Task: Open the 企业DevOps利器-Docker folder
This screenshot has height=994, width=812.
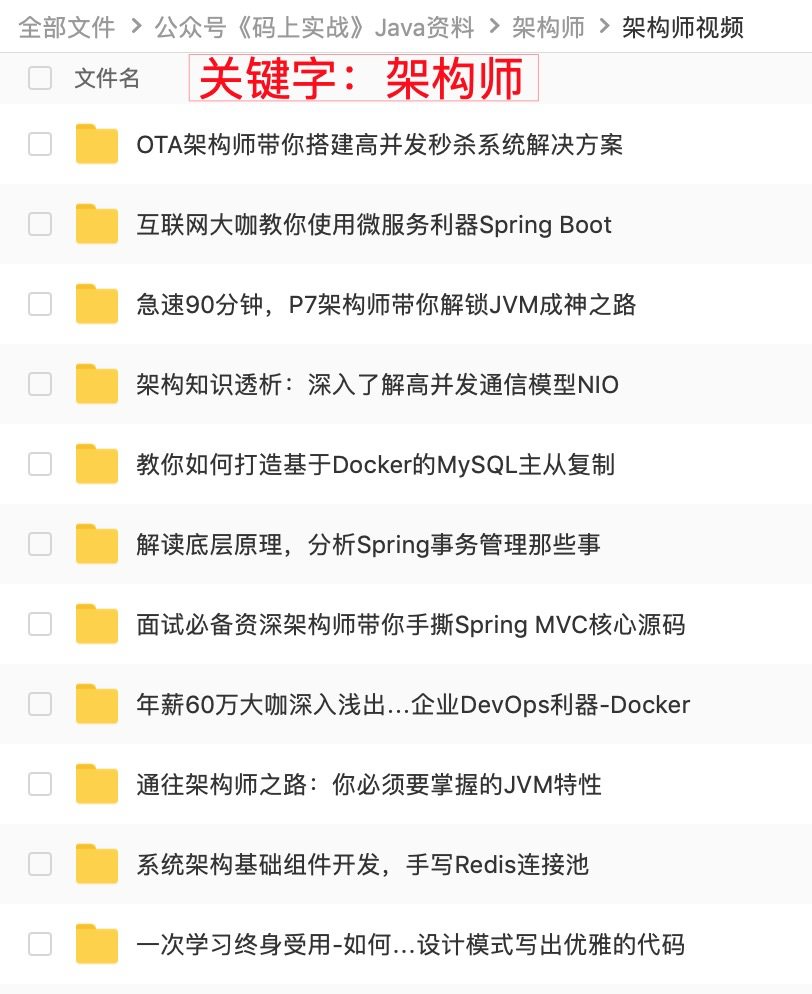Action: point(412,705)
